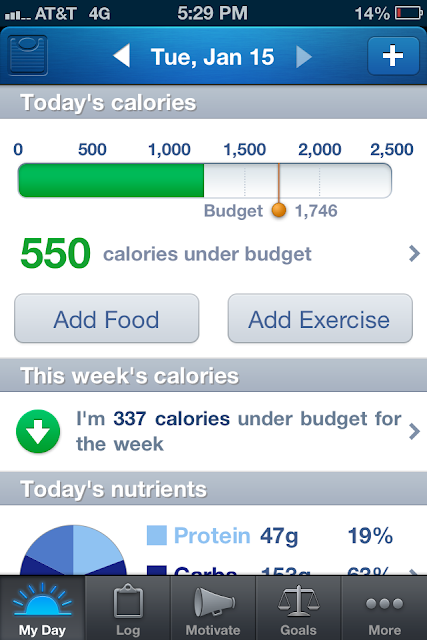Image resolution: width=427 pixels, height=640 pixels.
Task: Switch to the Goals tab
Action: 298,608
